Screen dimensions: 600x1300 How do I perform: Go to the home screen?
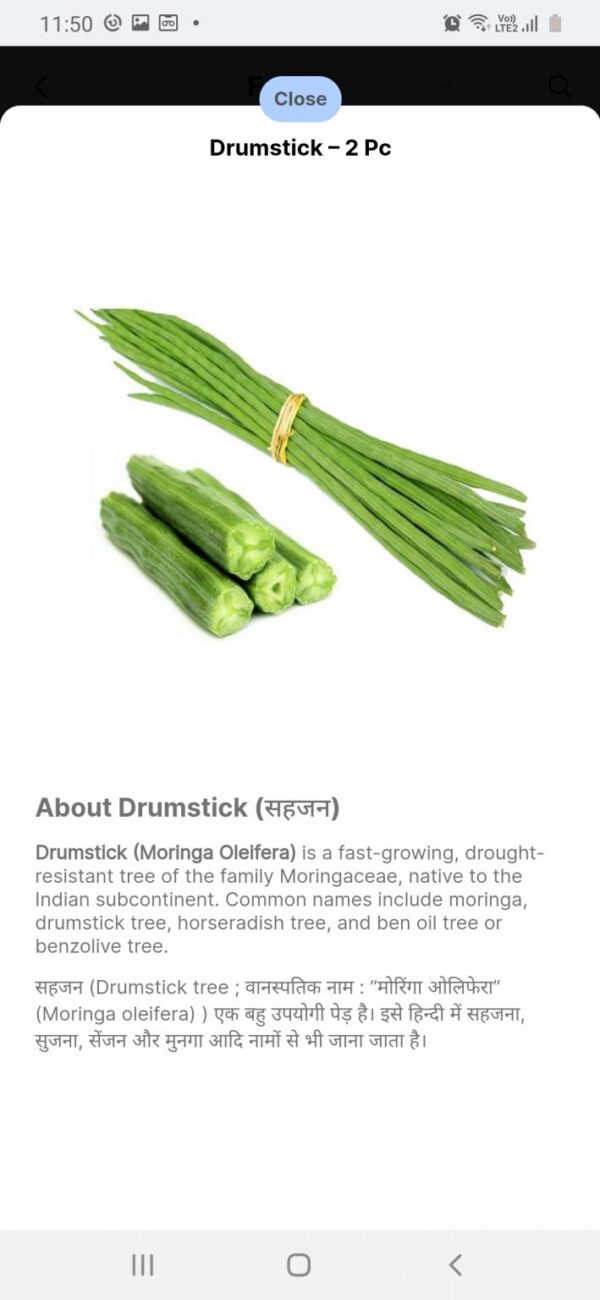298,1265
